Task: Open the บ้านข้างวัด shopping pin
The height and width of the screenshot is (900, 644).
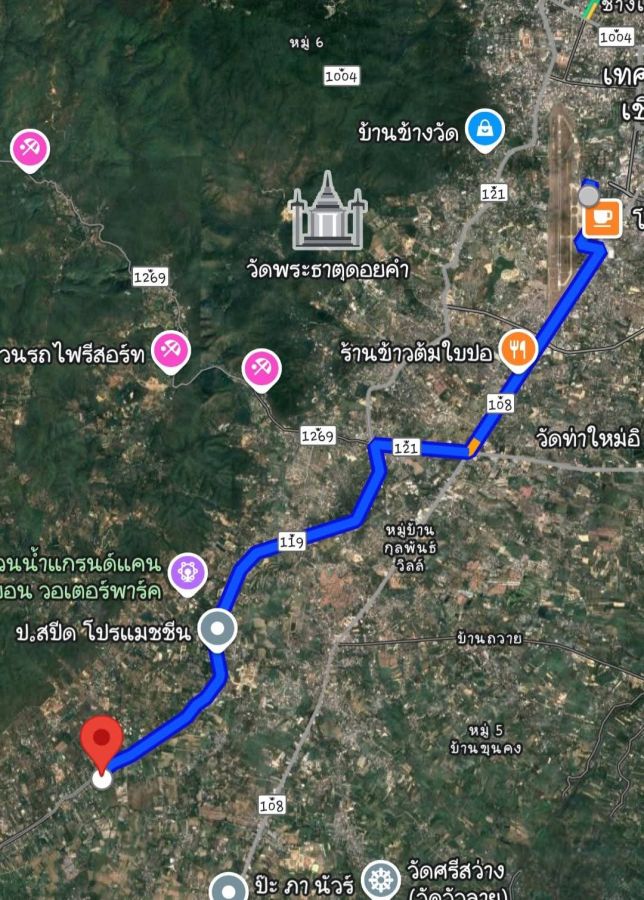Action: [485, 129]
